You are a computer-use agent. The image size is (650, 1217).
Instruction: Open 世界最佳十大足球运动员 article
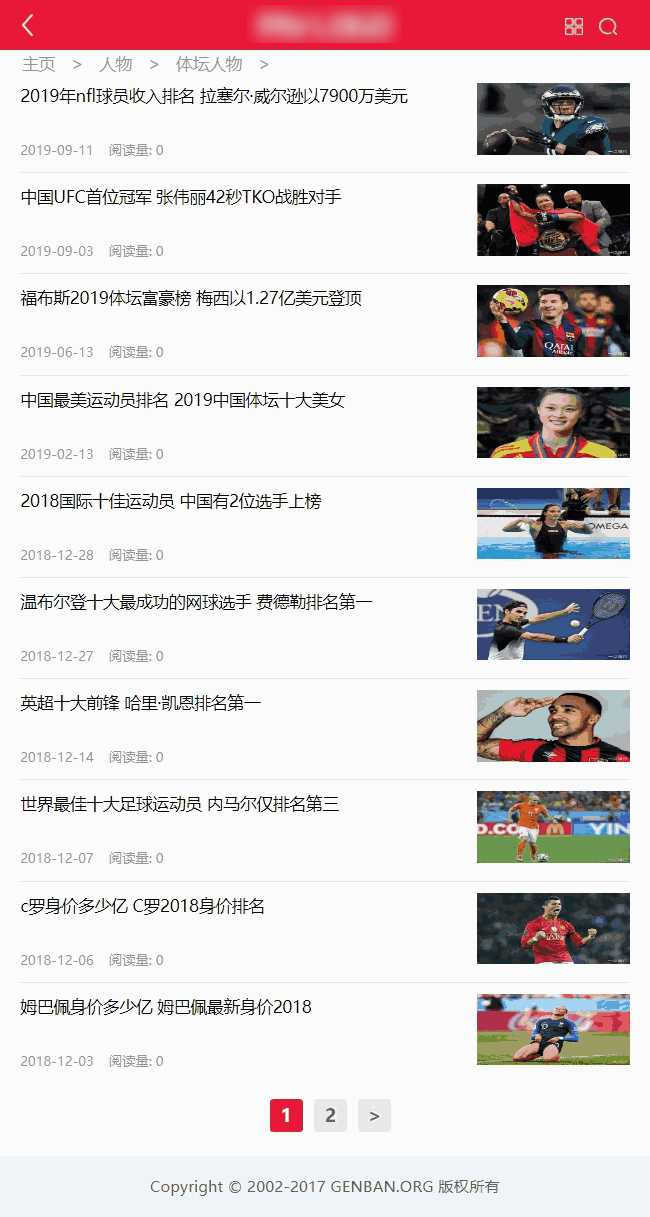tap(180, 803)
